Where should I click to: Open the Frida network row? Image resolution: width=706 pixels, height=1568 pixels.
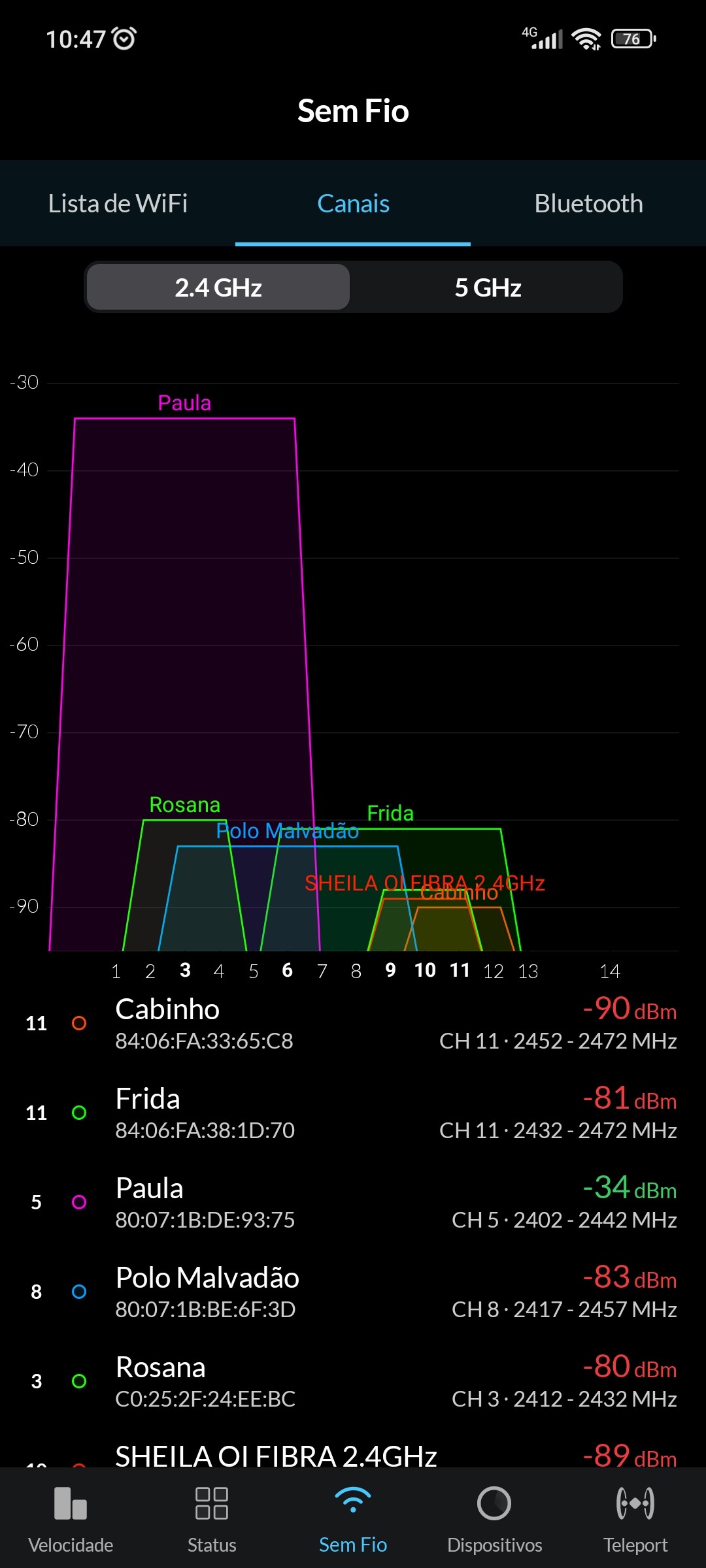[353, 1113]
